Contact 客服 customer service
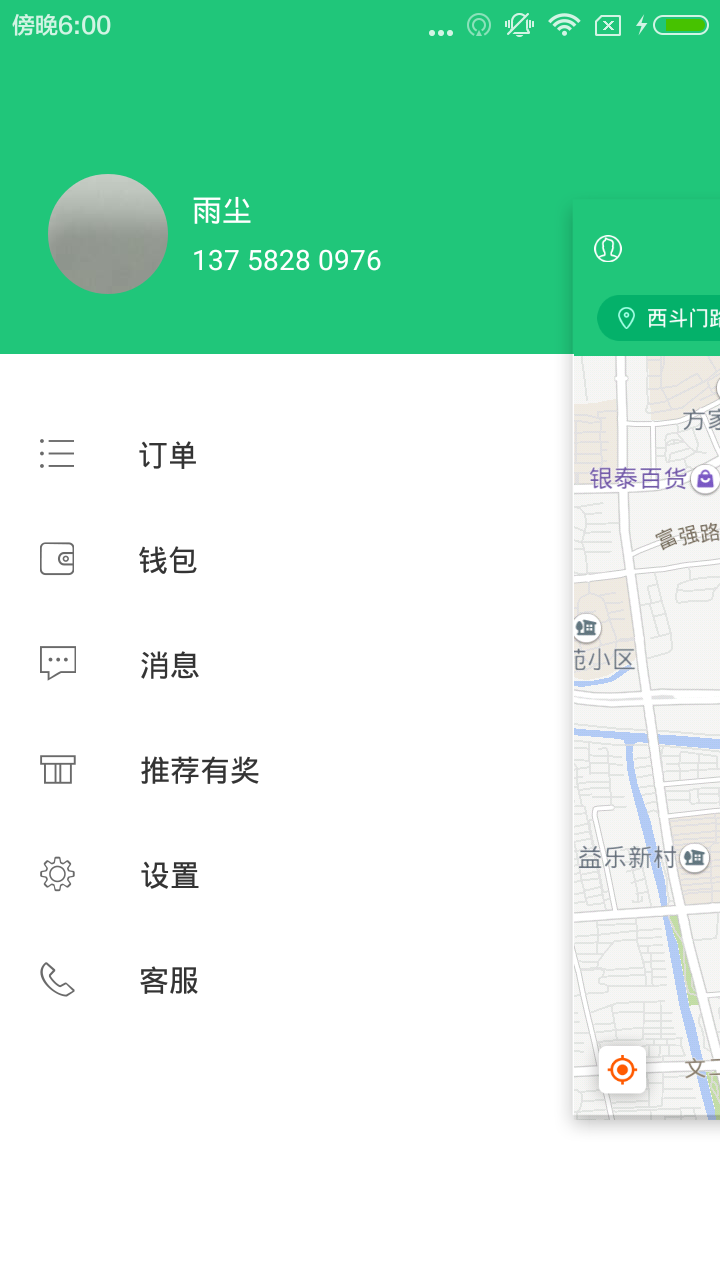 pos(168,980)
